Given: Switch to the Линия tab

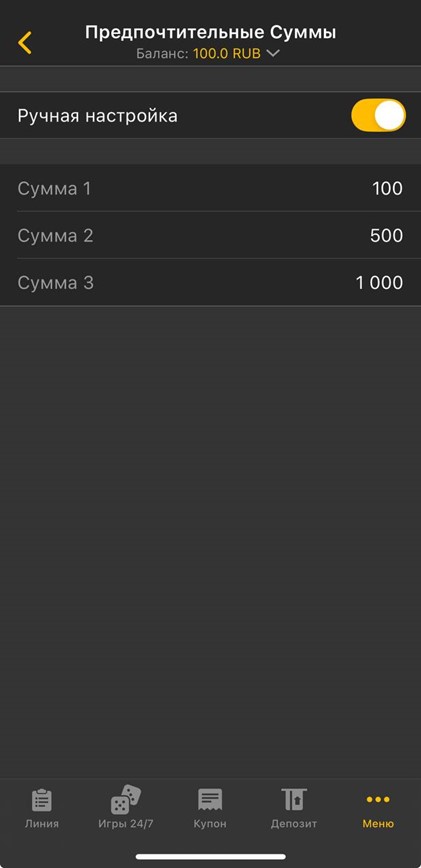Looking at the screenshot, I should coord(41,808).
